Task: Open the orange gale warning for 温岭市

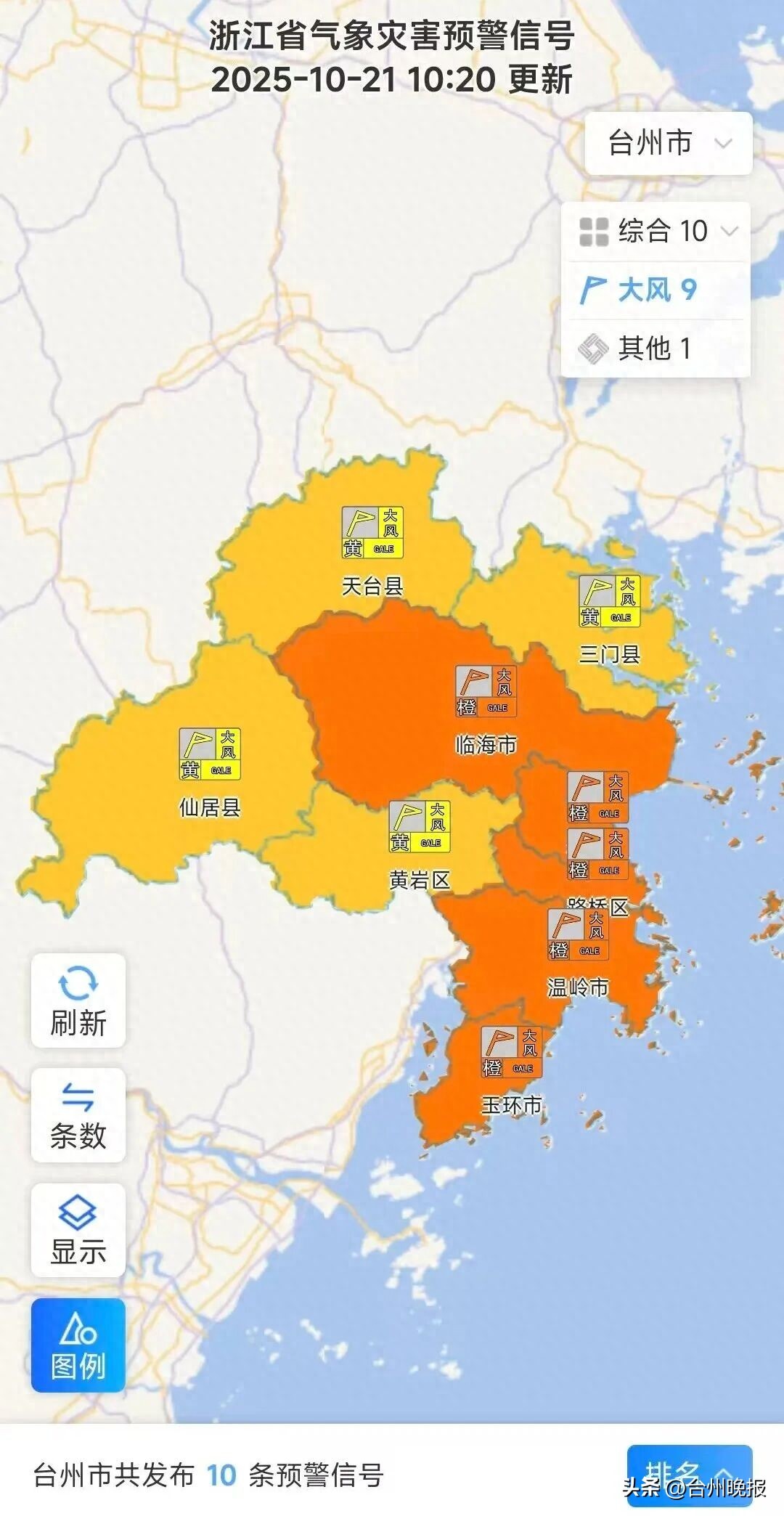Action: 578,935
